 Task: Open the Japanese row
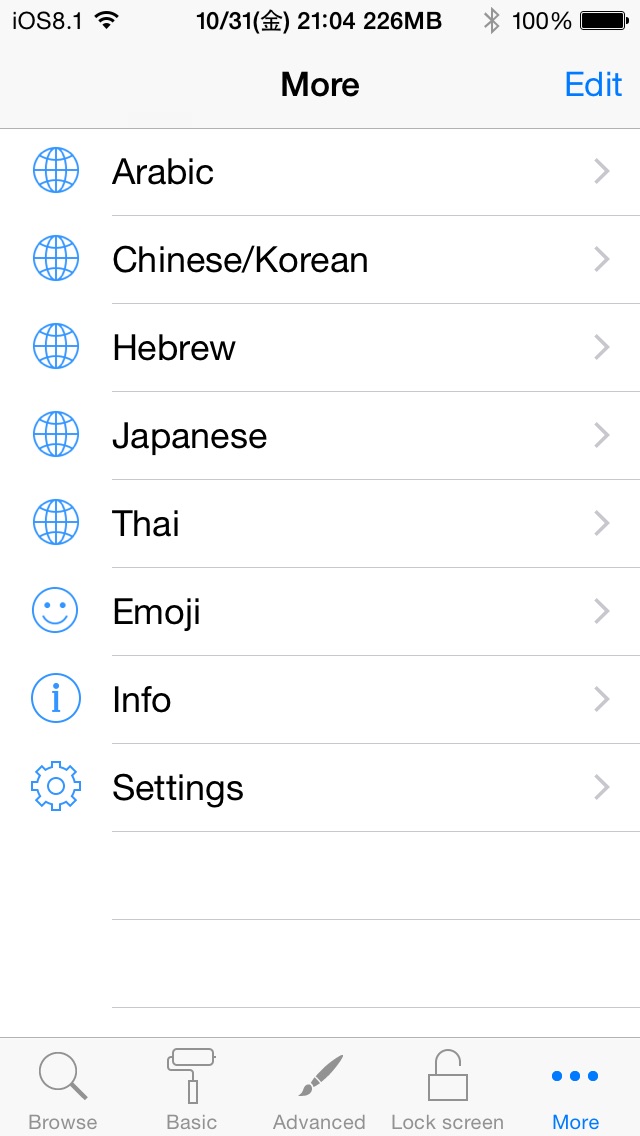pos(320,435)
